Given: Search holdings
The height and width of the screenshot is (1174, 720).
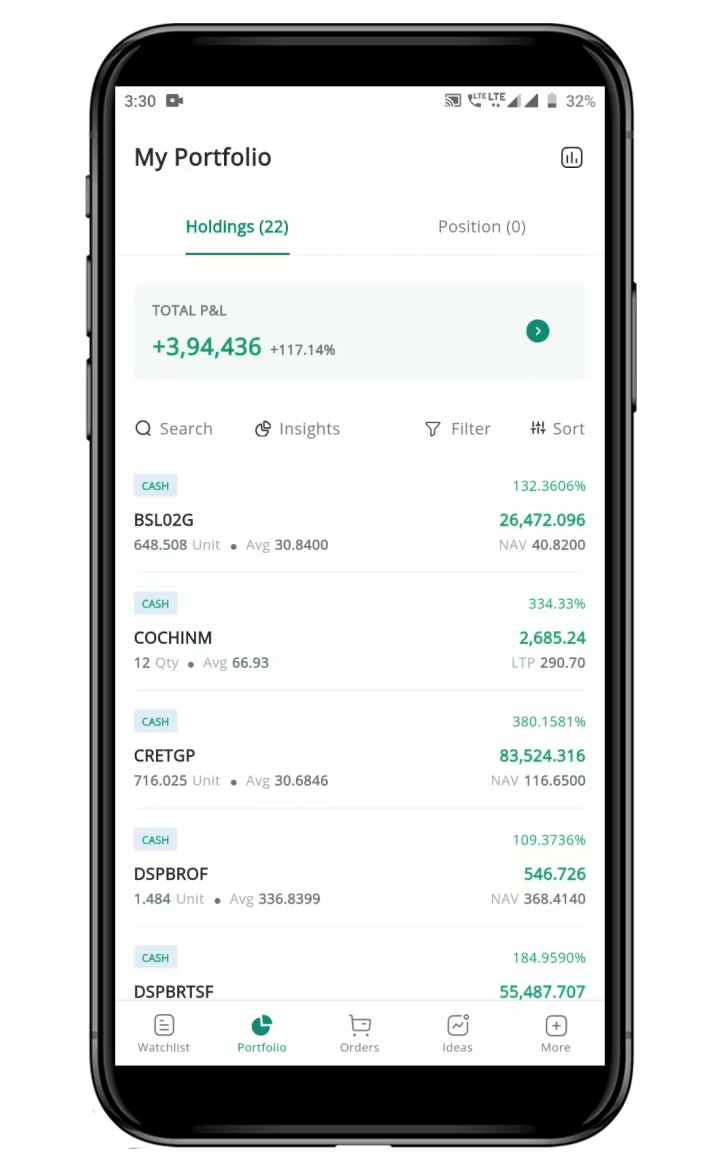Looking at the screenshot, I should point(174,429).
